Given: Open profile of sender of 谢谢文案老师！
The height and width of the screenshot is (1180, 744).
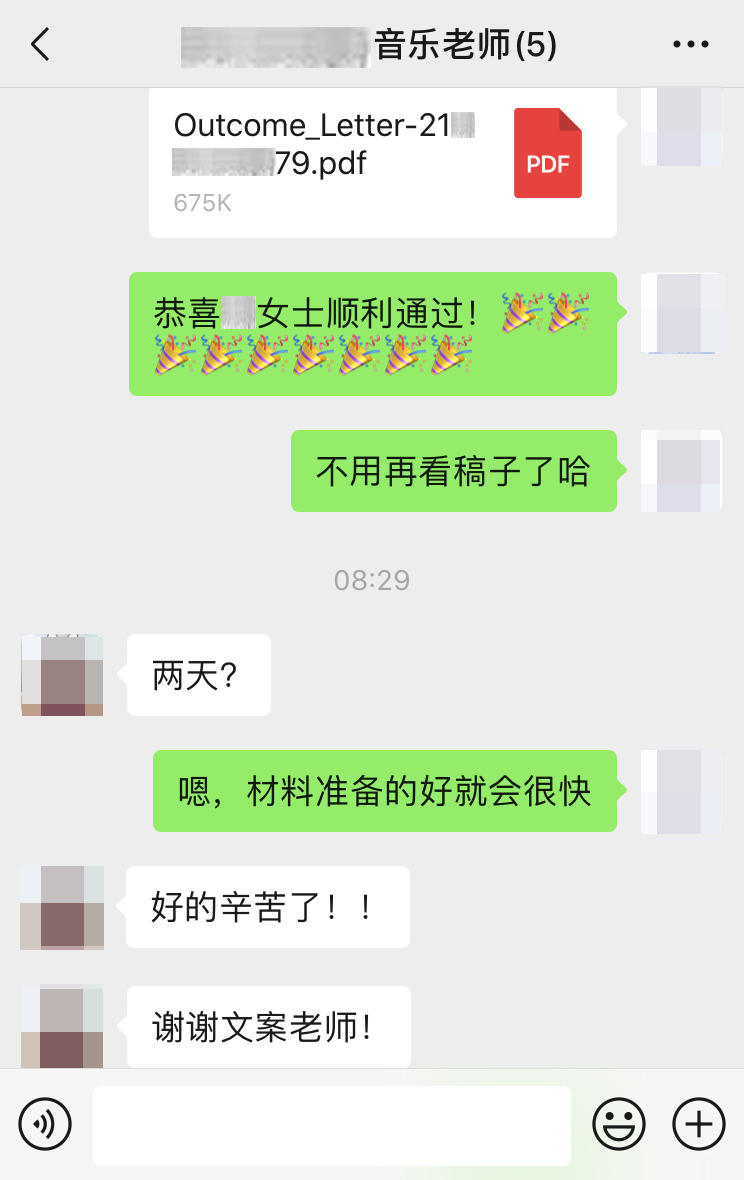Looking at the screenshot, I should [x=62, y=1025].
